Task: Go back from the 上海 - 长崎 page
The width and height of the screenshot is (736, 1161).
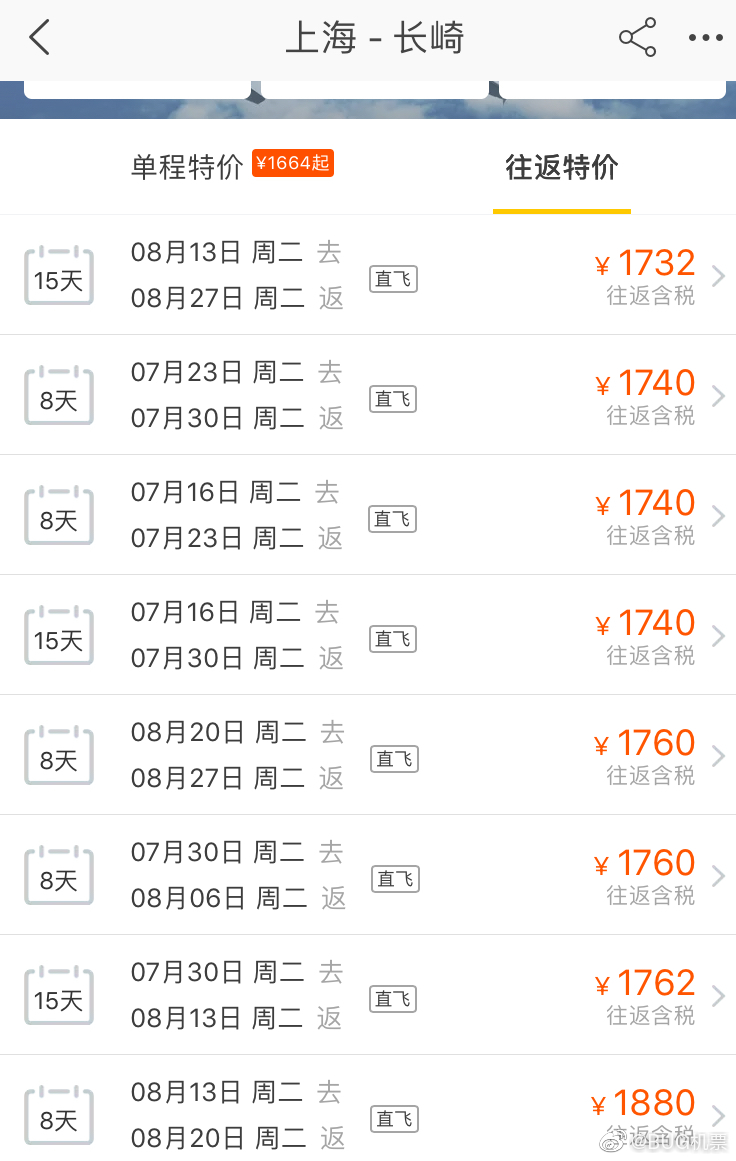Action: point(39,39)
